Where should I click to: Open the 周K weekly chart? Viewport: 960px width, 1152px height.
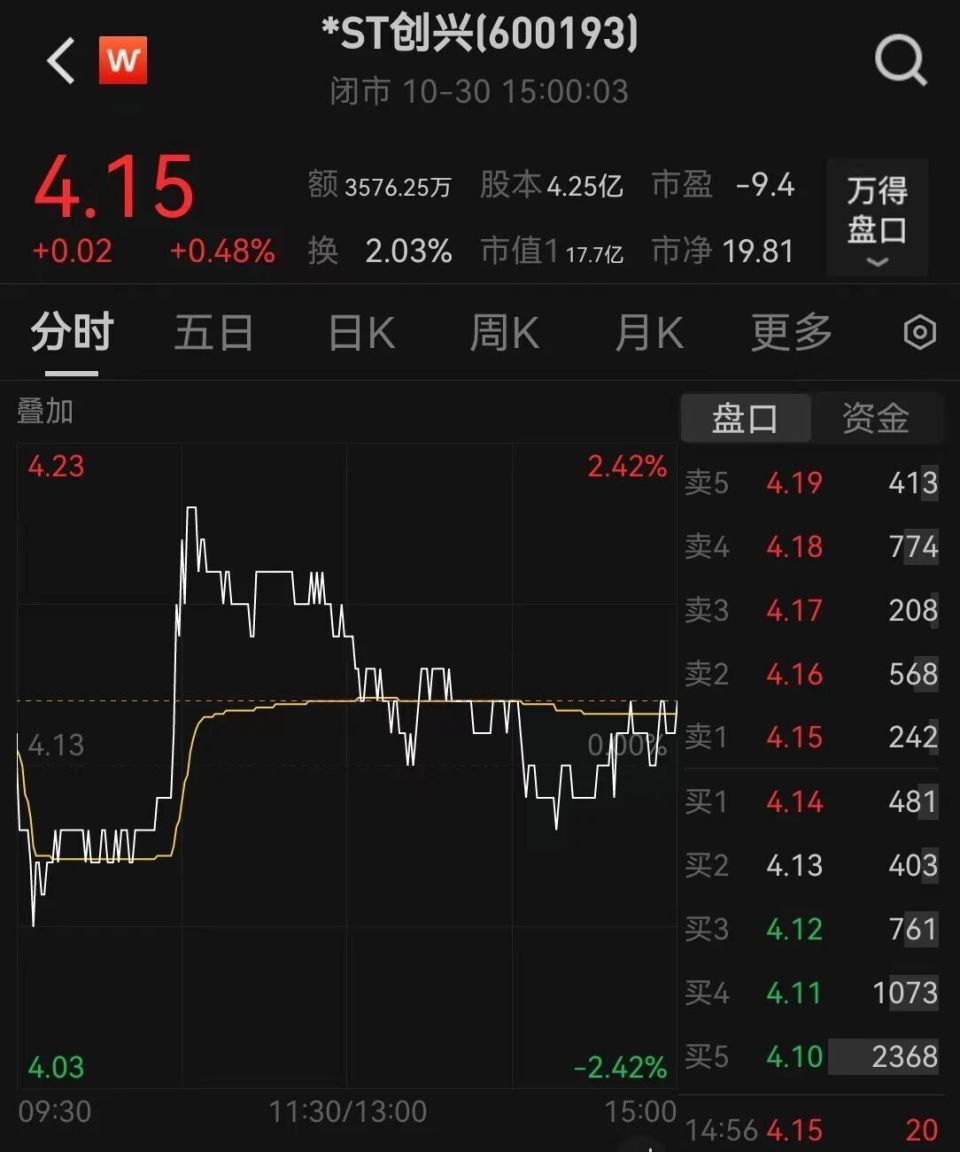503,332
